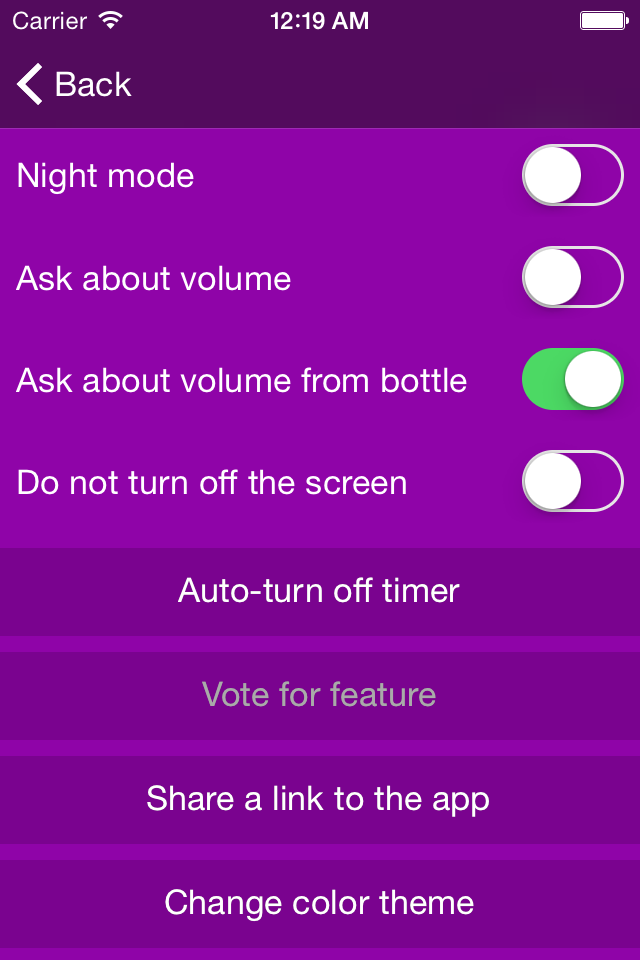Open Change color theme
Screen dimensions: 640x960
click(320, 903)
